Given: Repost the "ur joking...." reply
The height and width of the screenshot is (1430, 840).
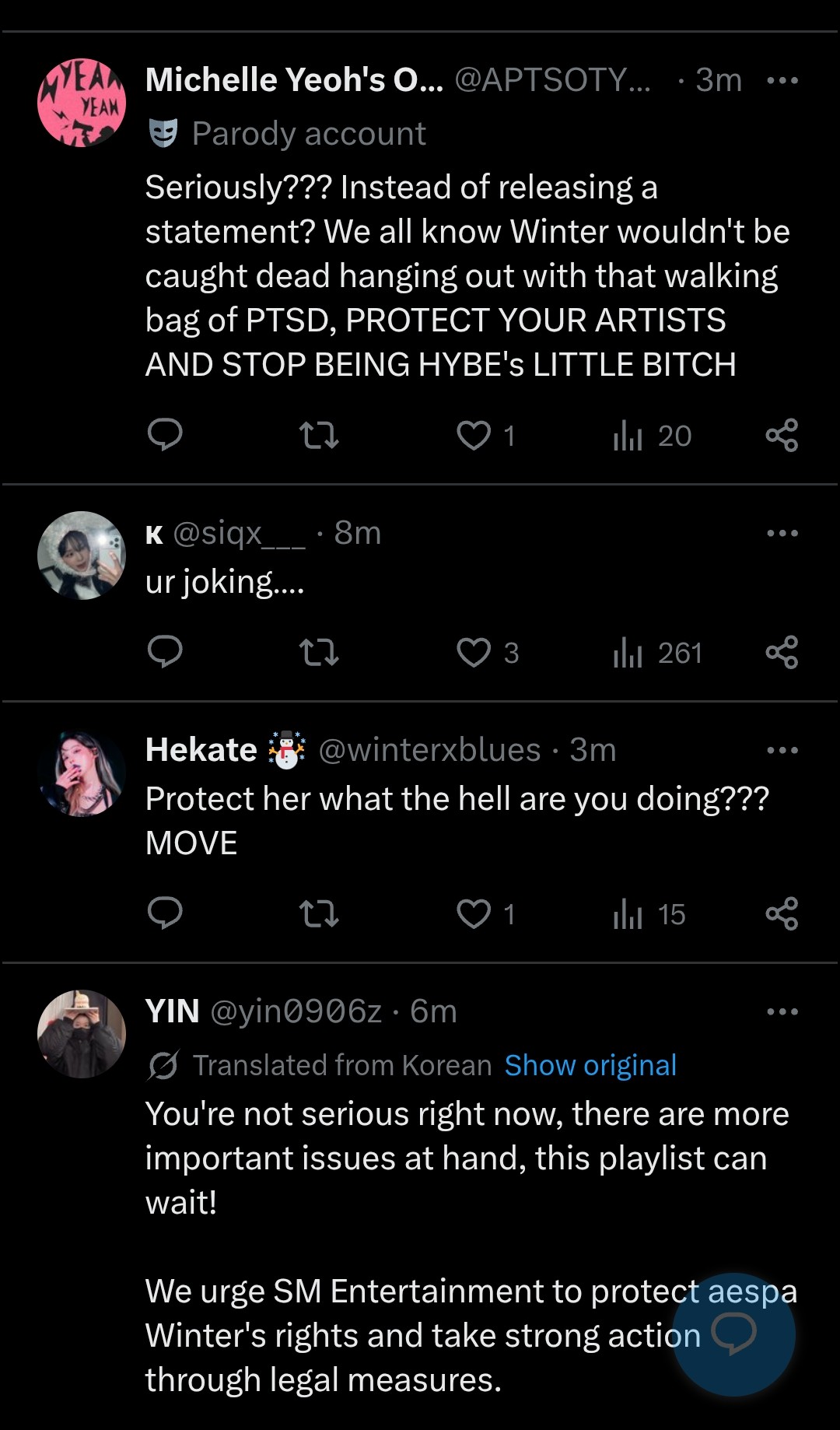Looking at the screenshot, I should [319, 652].
